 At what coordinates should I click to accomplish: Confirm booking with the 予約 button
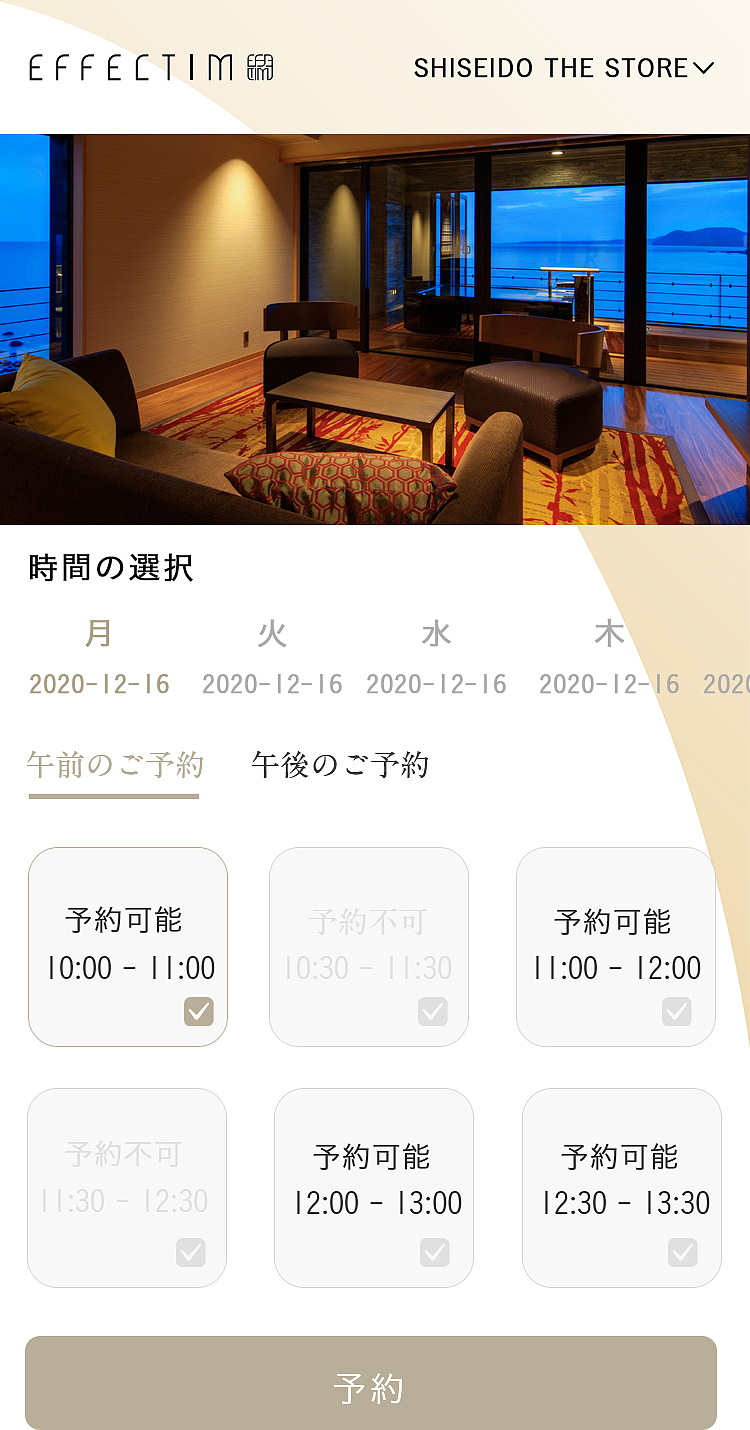click(371, 1383)
